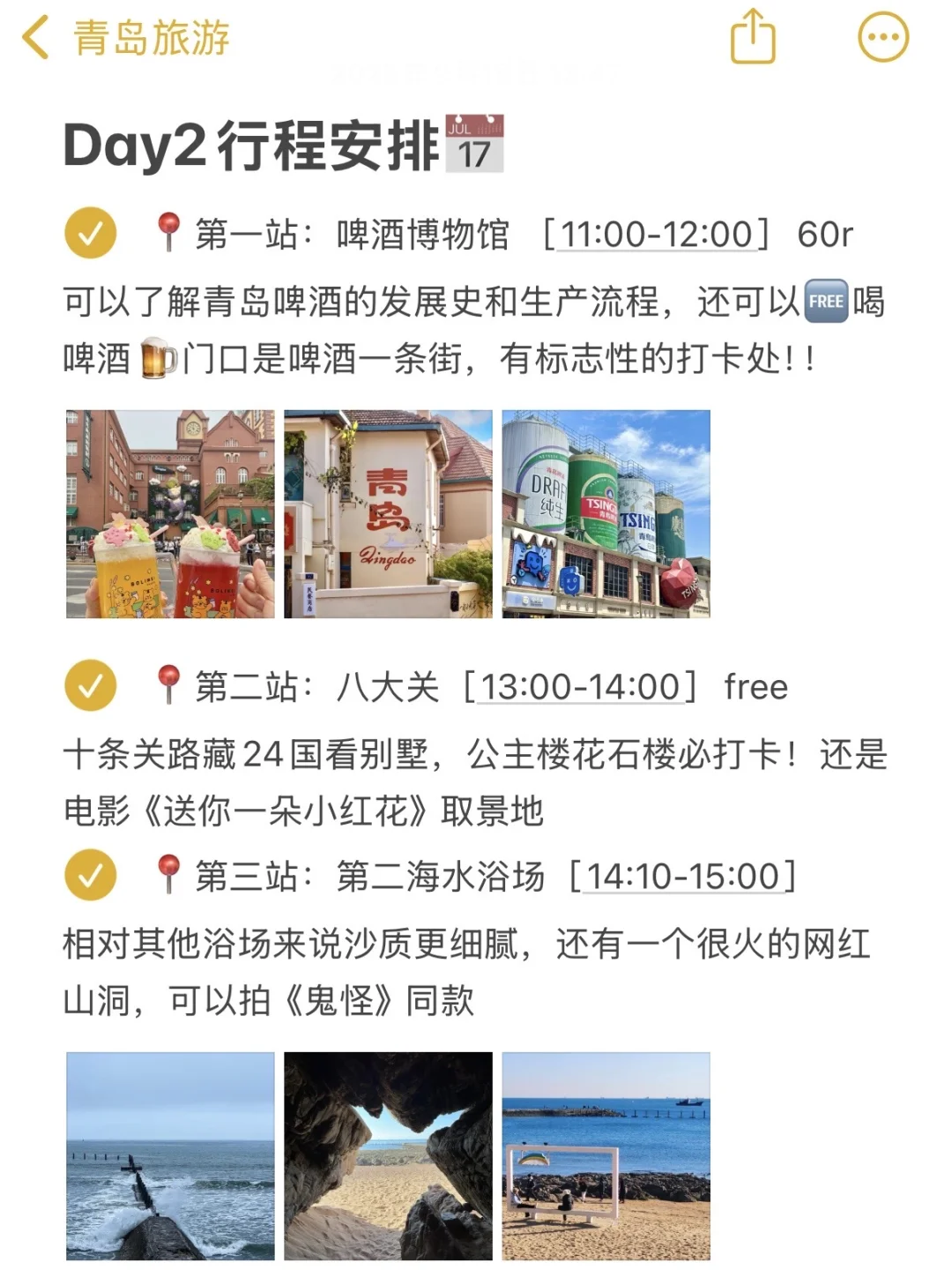View the beach cave photo
The height and width of the screenshot is (1270, 952).
[x=388, y=1155]
